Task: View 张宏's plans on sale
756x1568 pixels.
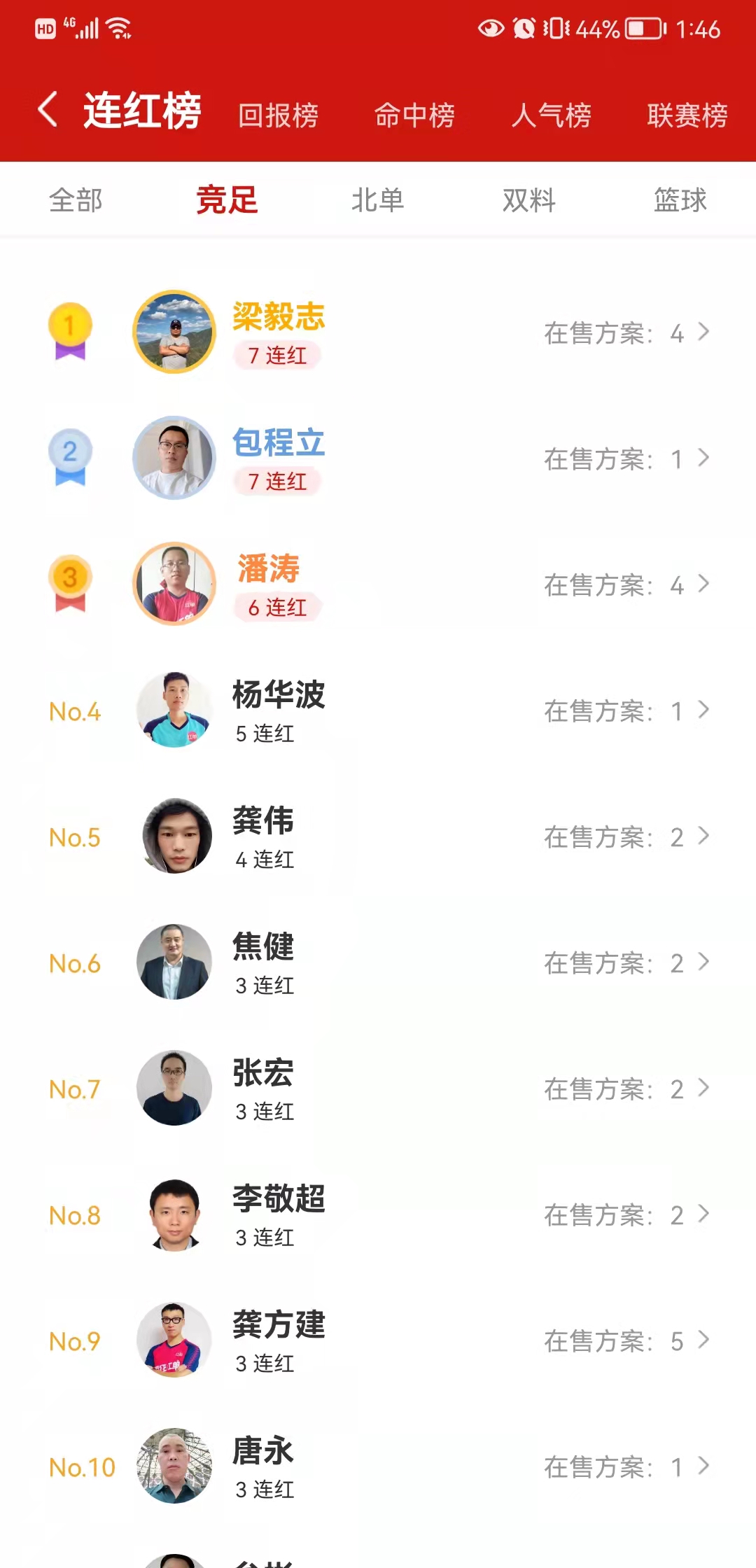Action: coord(626,1088)
